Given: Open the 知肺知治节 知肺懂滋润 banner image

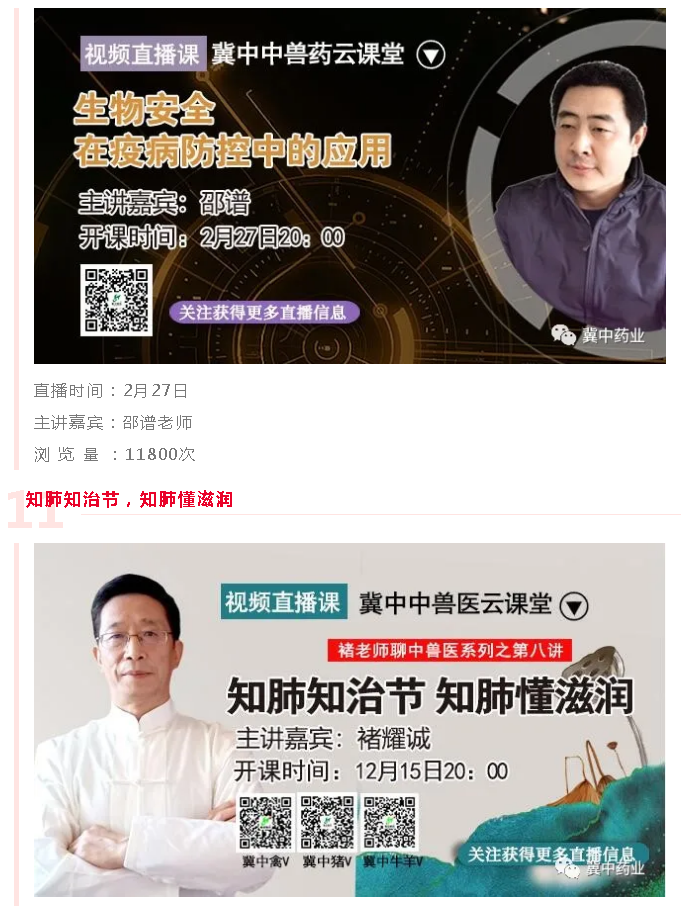Looking at the screenshot, I should 349,719.
